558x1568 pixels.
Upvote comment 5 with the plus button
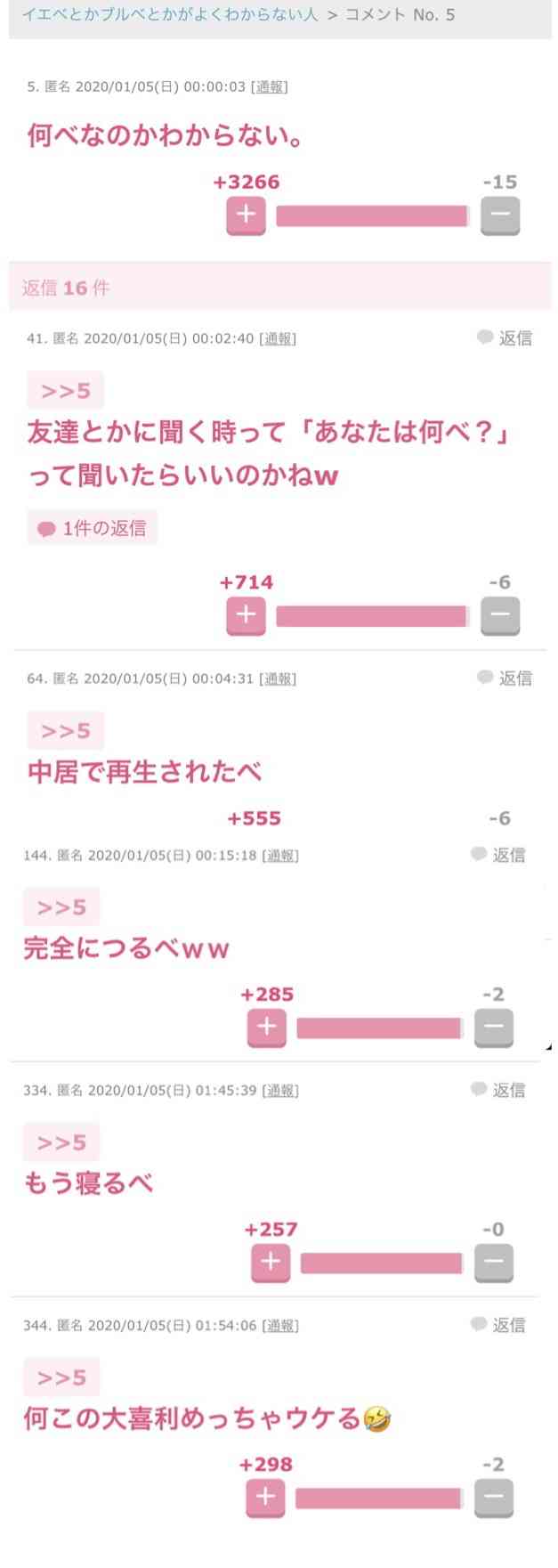247,215
